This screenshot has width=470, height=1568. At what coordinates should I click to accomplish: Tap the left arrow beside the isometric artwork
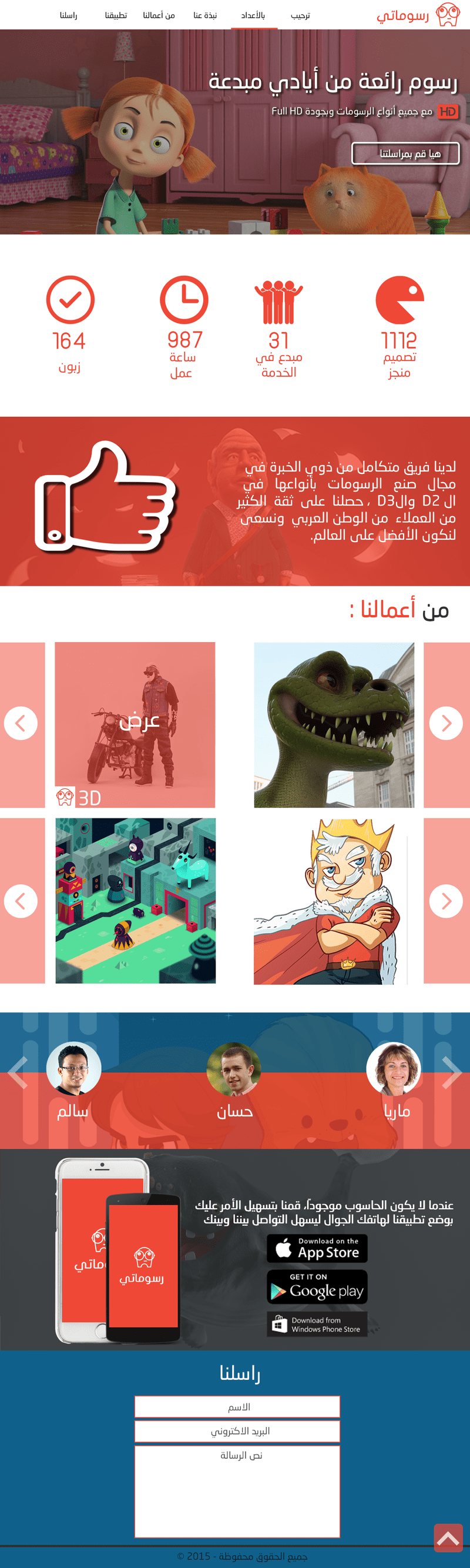click(21, 901)
